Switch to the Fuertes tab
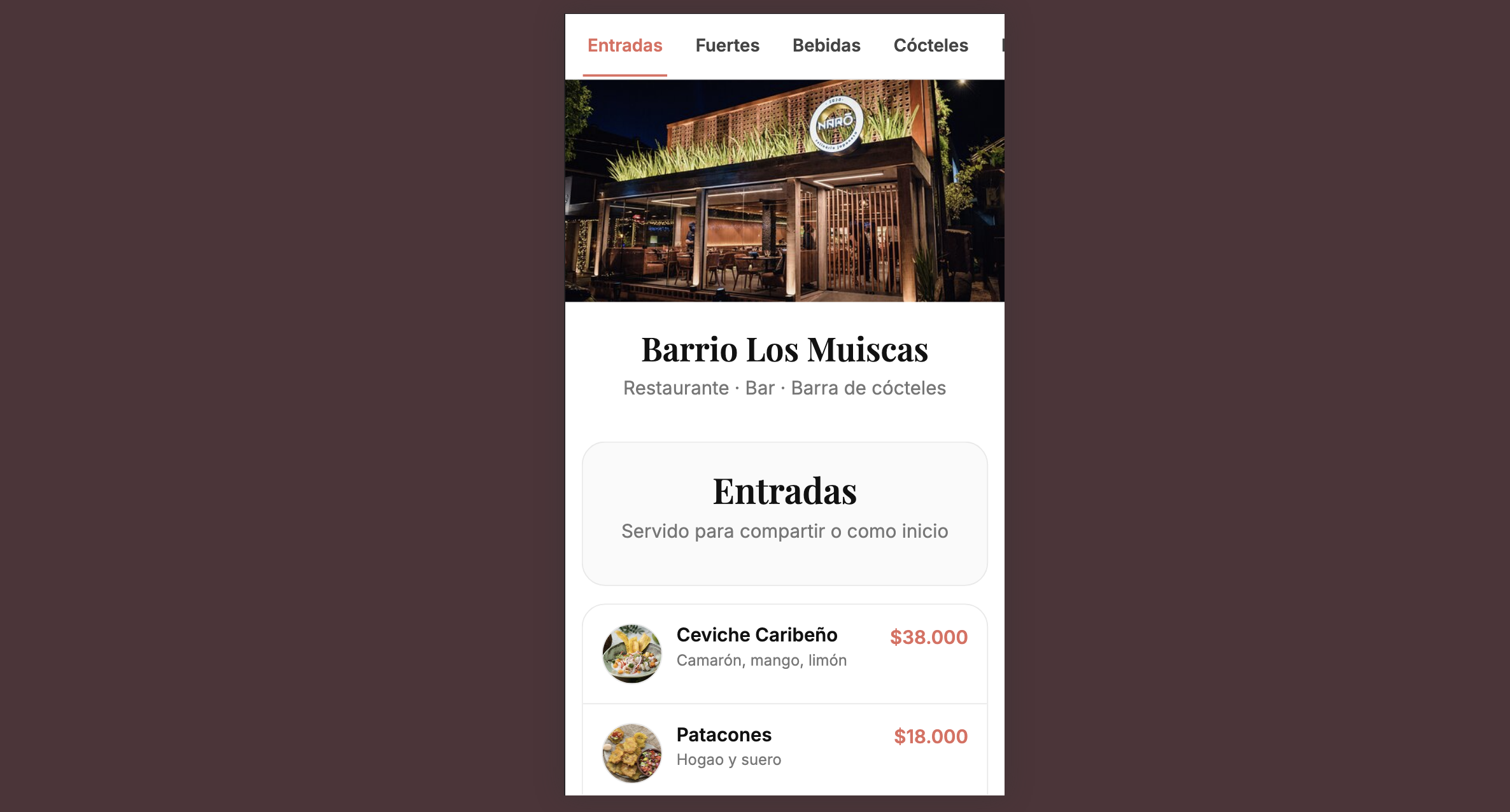 727,46
